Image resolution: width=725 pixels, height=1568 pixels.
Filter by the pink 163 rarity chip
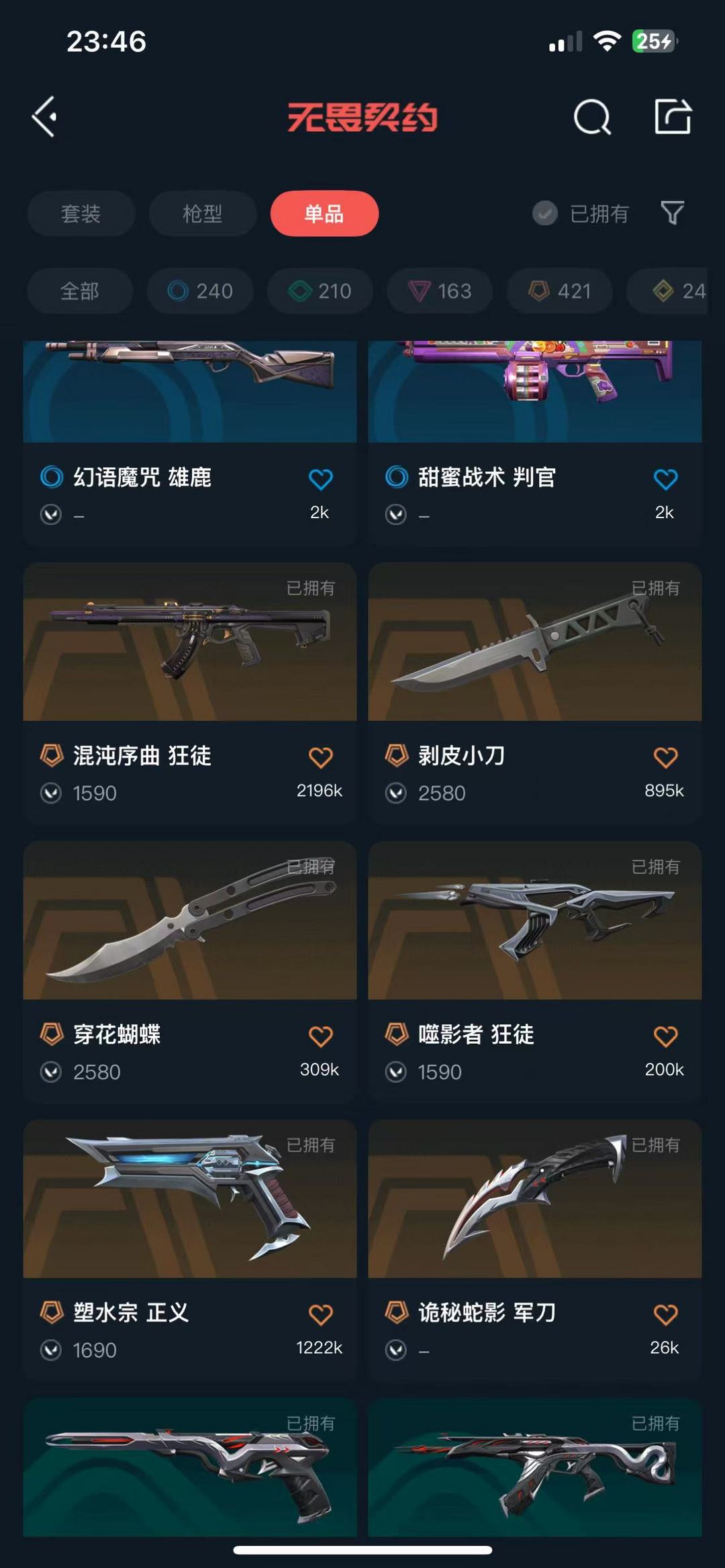pos(440,291)
